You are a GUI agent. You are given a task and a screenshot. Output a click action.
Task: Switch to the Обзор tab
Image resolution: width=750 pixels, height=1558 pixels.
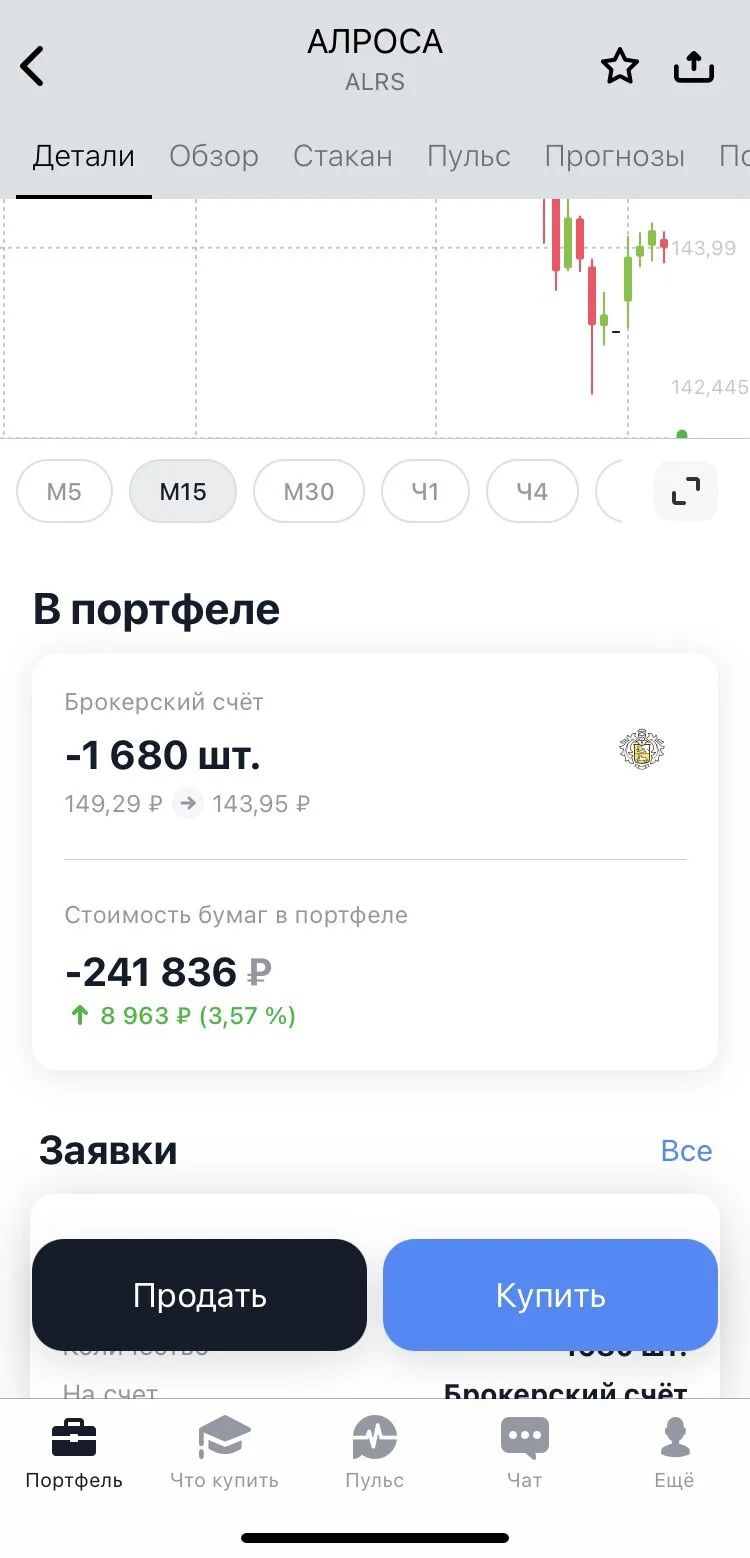tap(214, 157)
